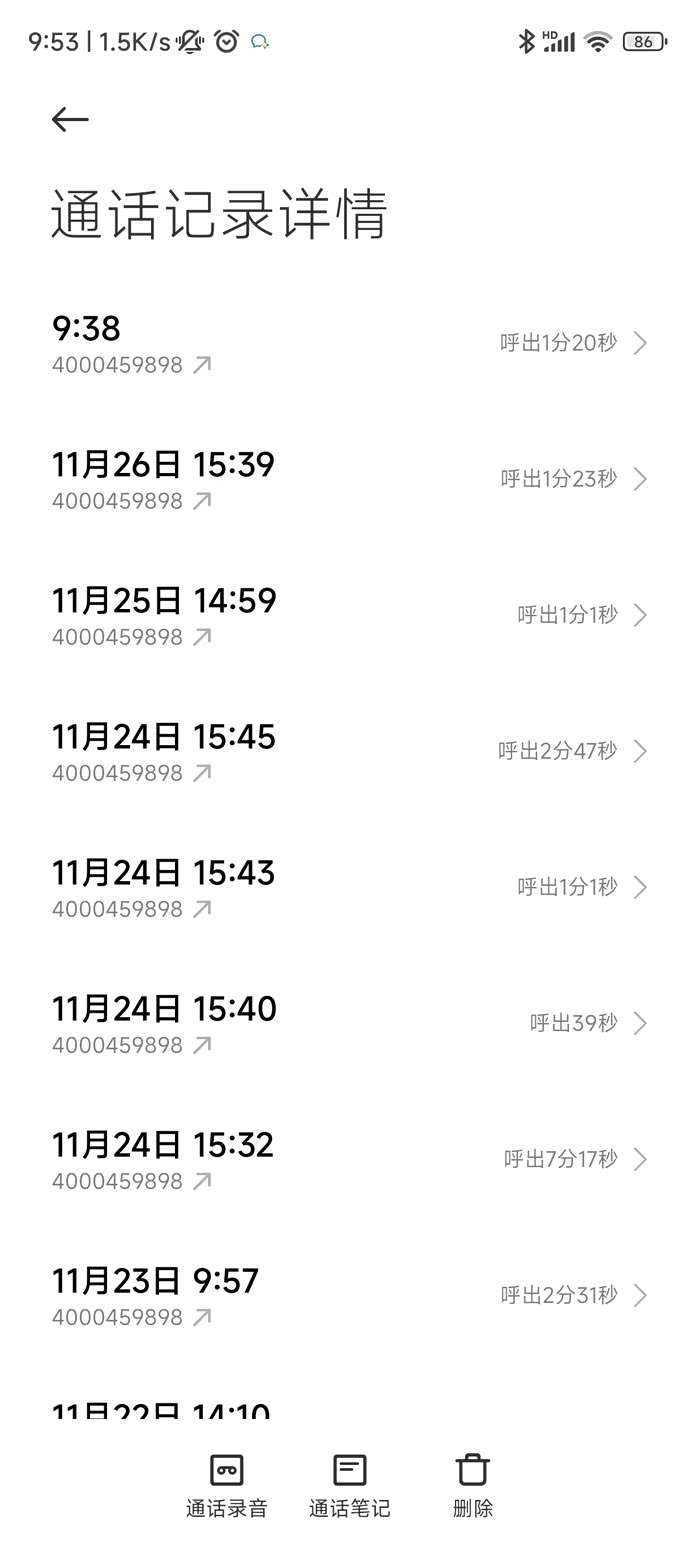This screenshot has height=1555, width=700.
Task: Go back using the arrow icon
Action: point(70,120)
